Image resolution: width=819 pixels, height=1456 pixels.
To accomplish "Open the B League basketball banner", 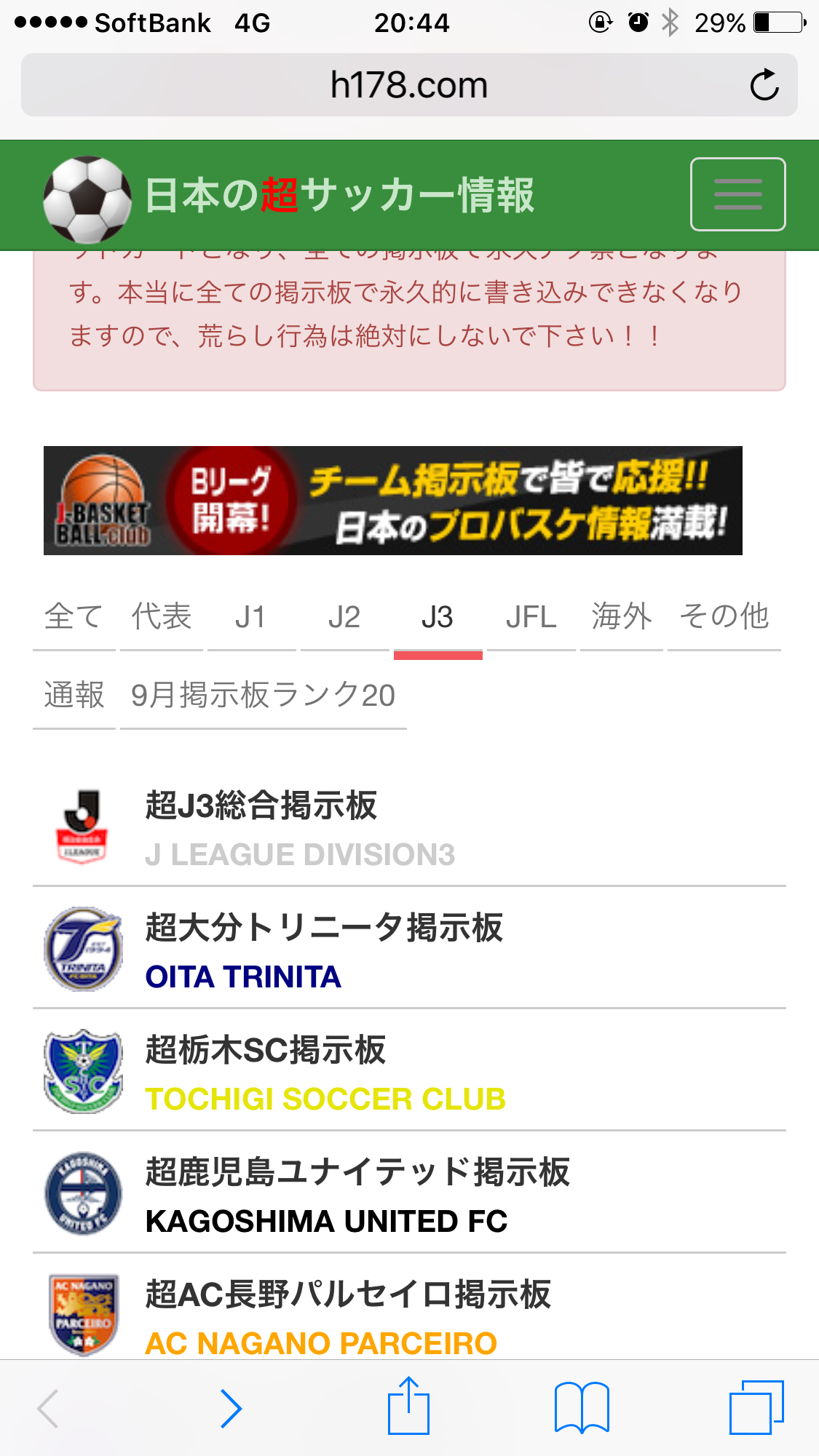I will (x=393, y=501).
